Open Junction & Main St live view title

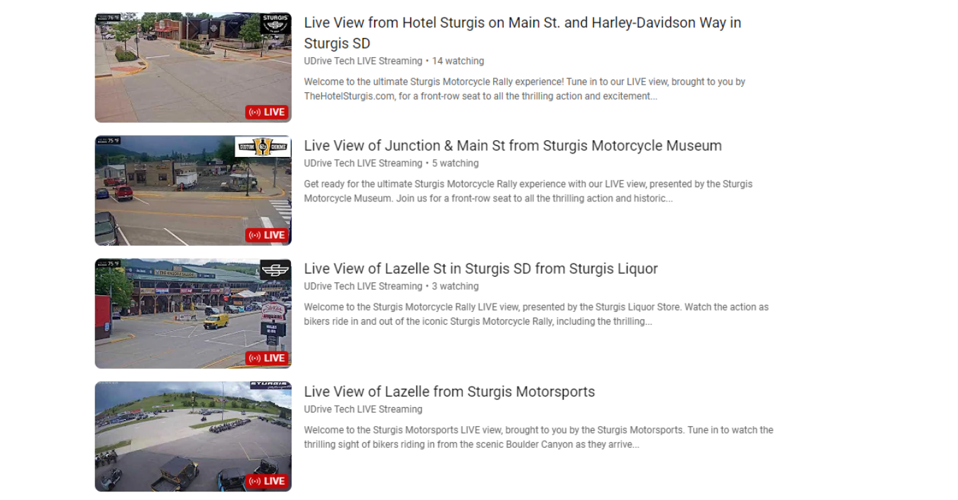click(512, 146)
